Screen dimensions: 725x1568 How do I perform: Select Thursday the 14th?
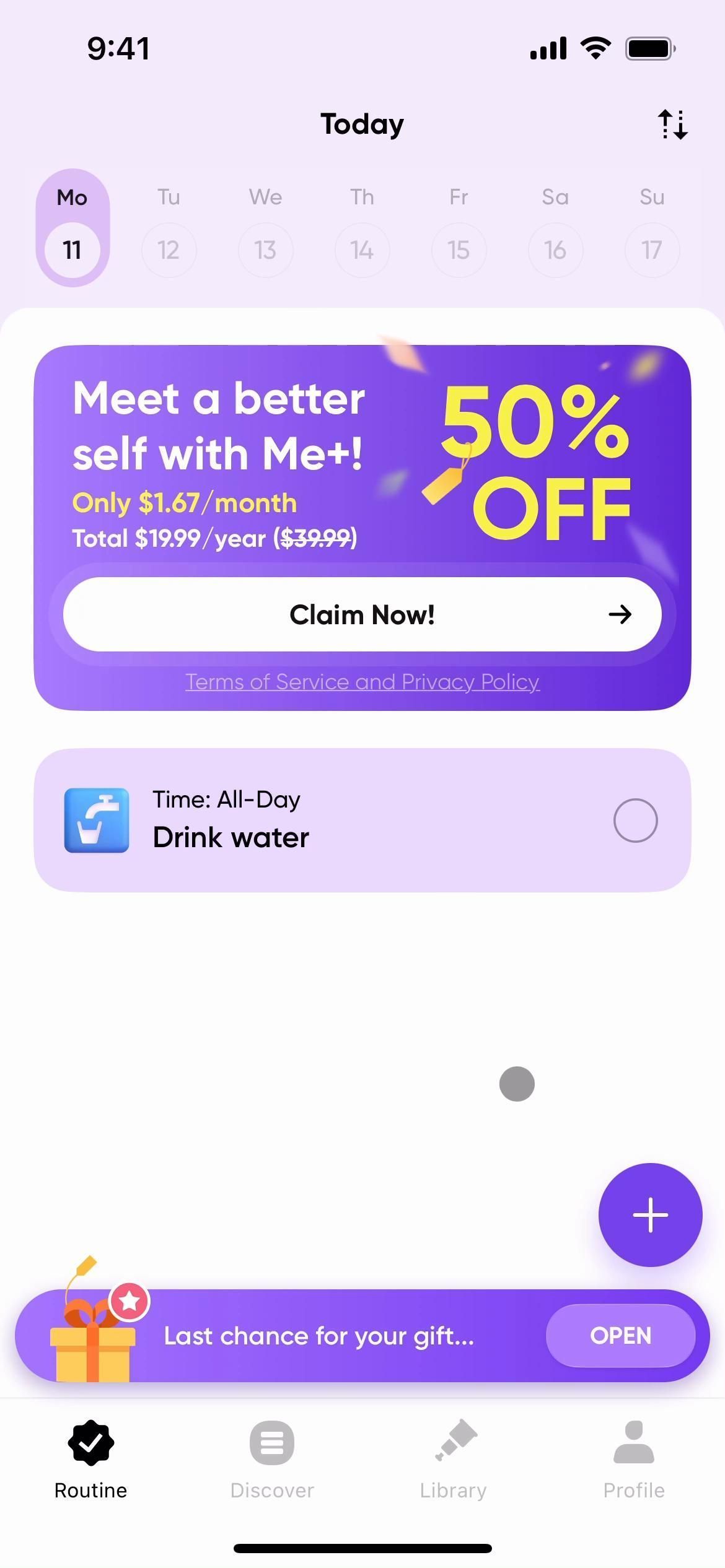(362, 250)
